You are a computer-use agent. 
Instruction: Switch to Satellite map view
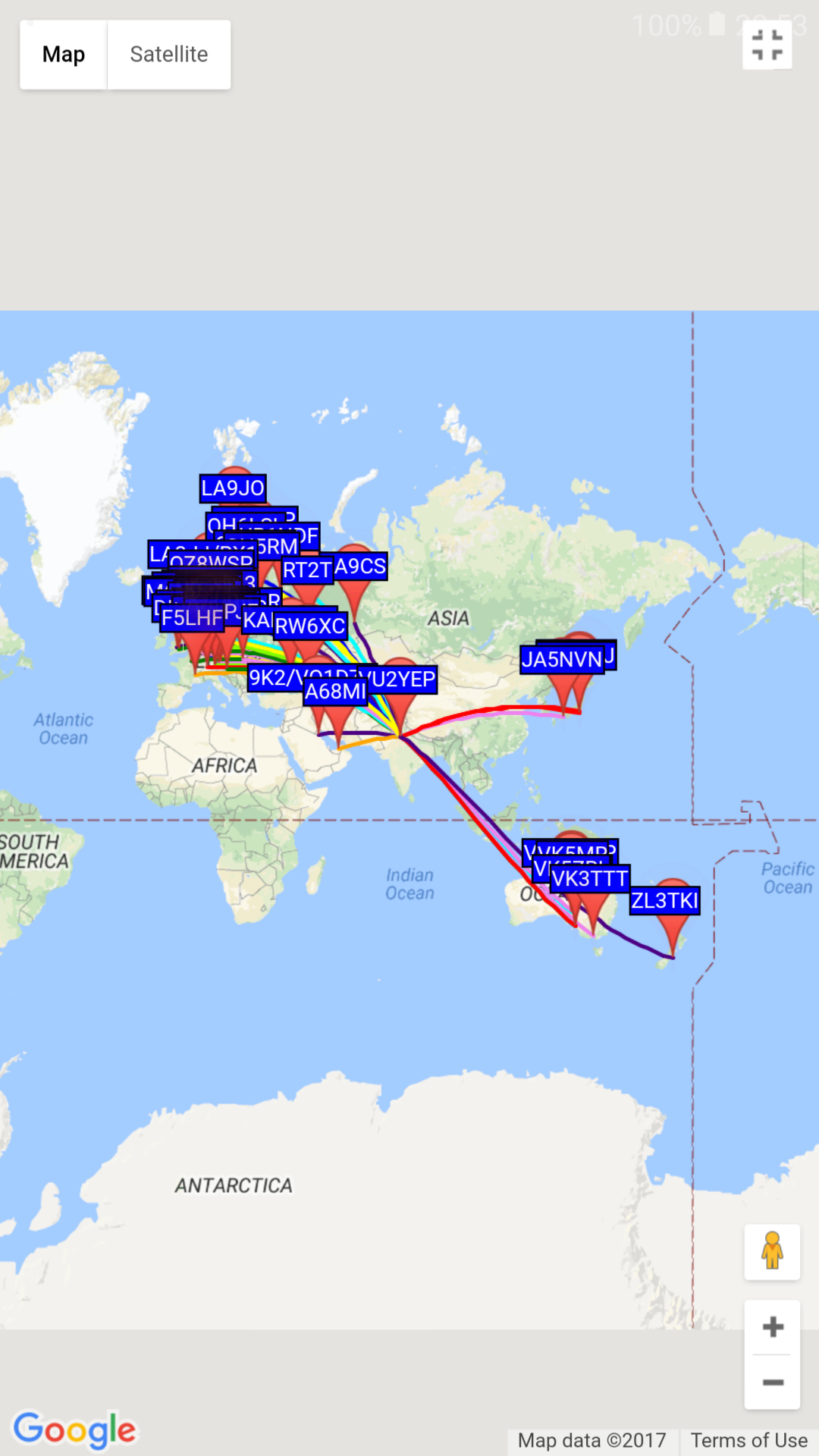point(169,55)
